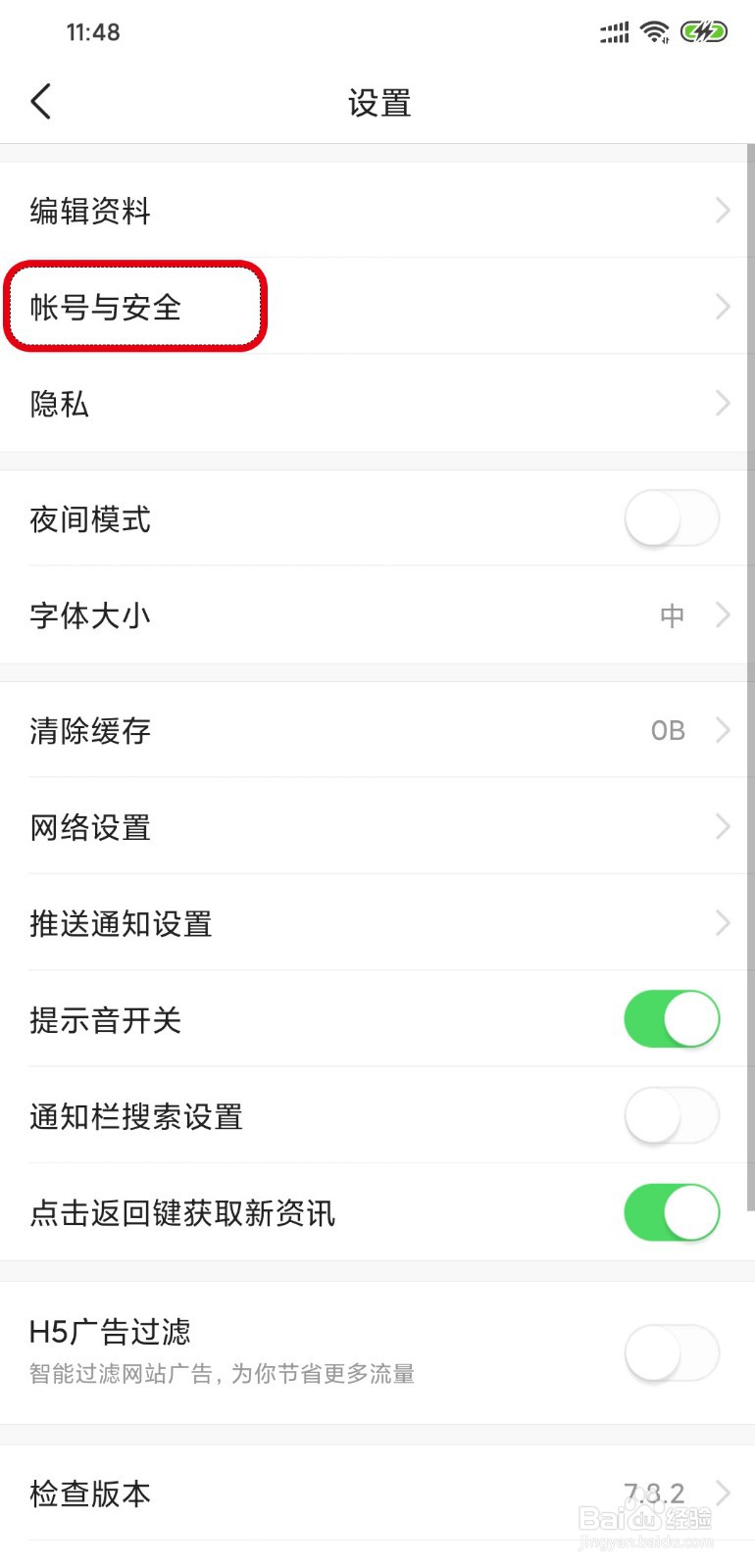Tap the back arrow to exit Settings
The width and height of the screenshot is (755, 1568).
pos(41,101)
